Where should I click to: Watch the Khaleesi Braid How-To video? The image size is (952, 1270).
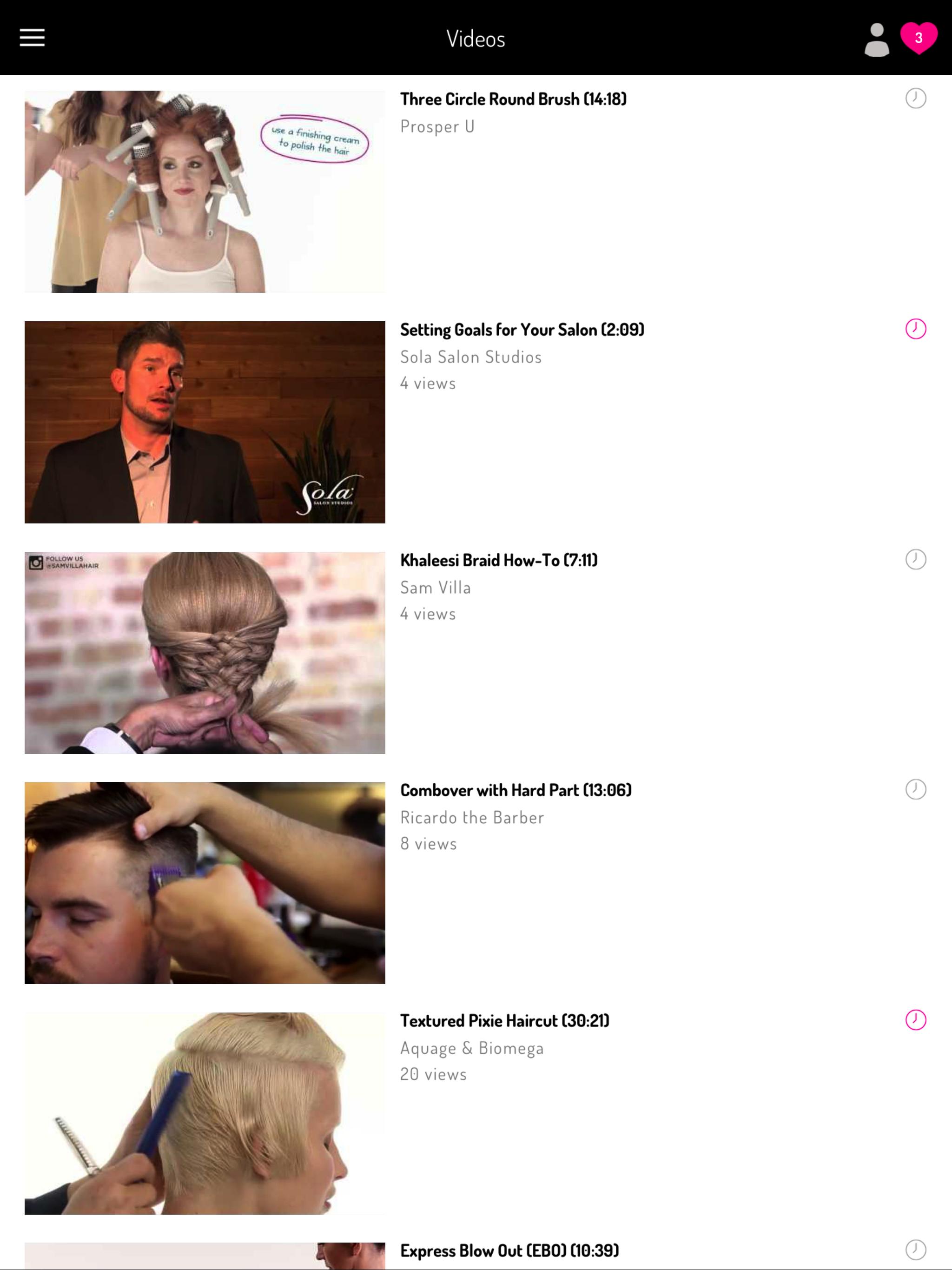205,652
